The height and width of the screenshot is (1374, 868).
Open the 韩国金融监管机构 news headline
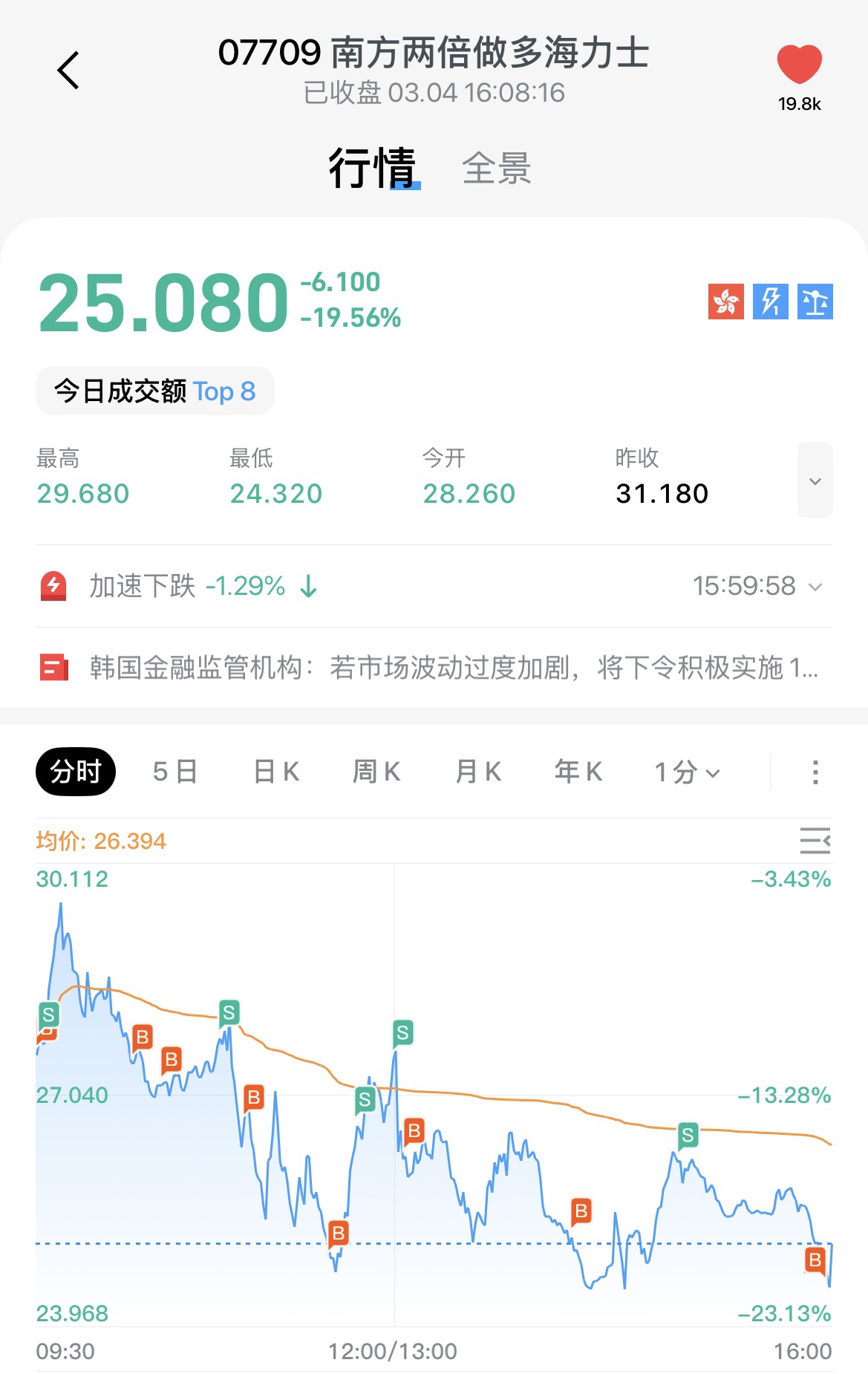[453, 668]
